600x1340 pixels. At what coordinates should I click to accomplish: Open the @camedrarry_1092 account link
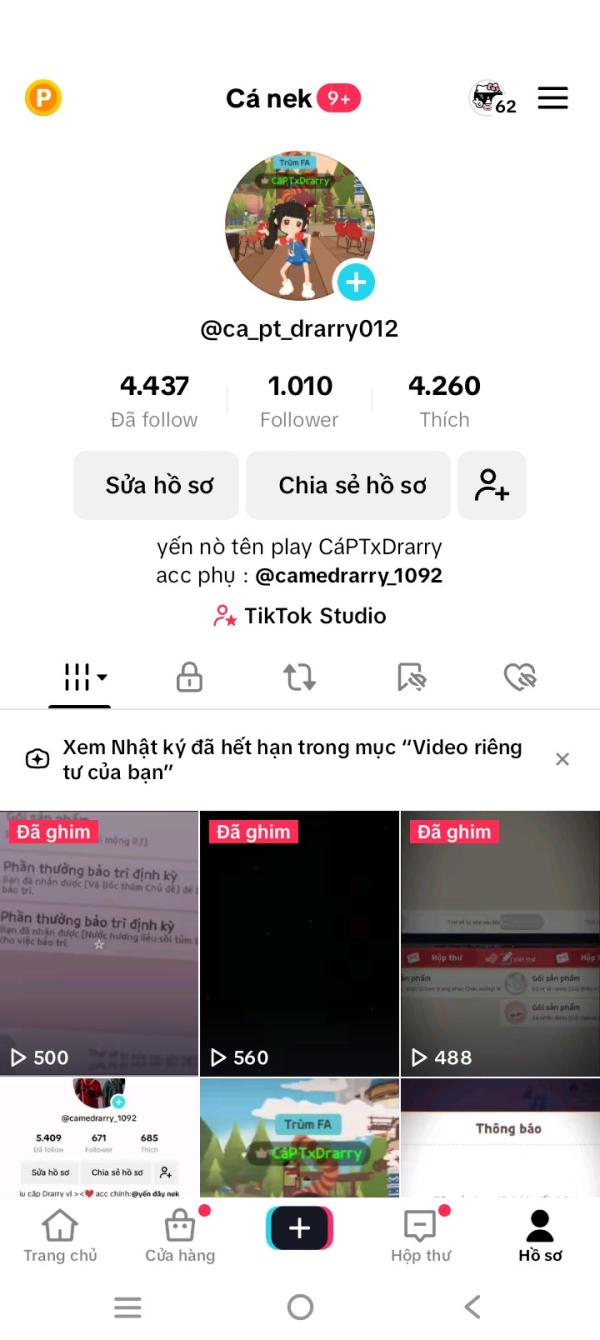348,576
